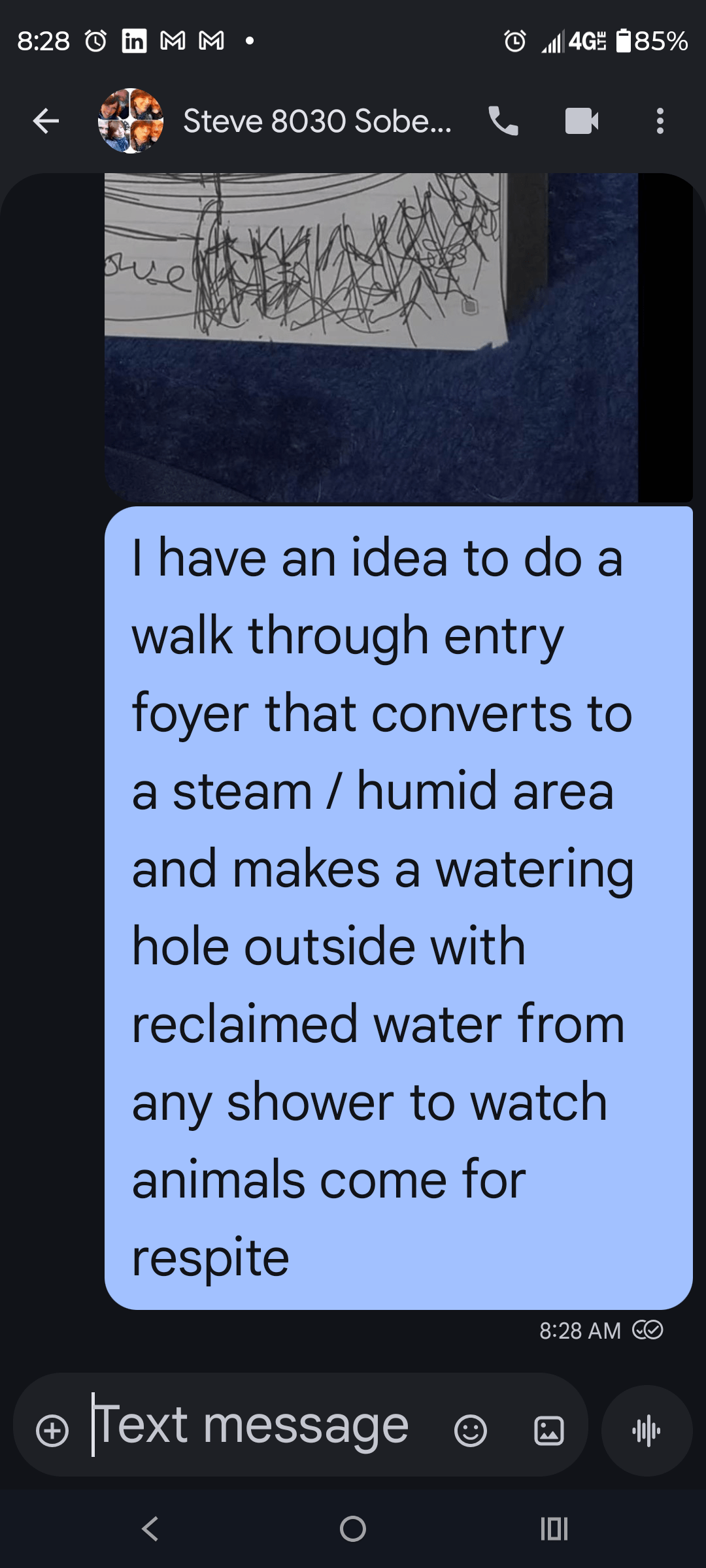The height and width of the screenshot is (1568, 706).
Task: Record a voice message
Action: click(647, 1431)
